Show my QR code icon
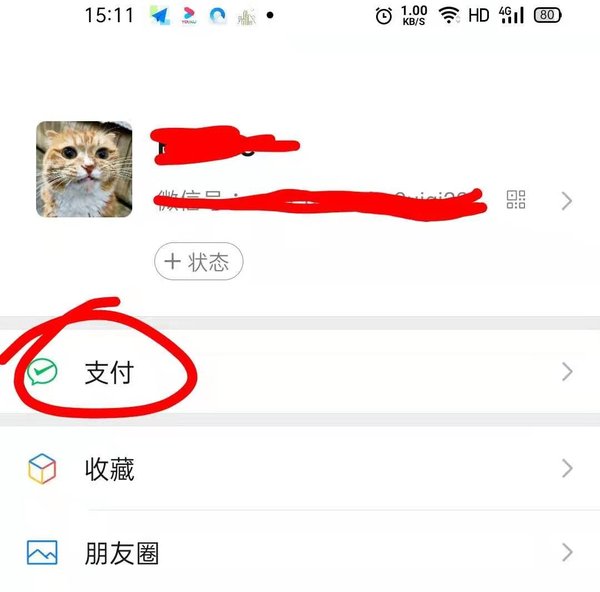Image resolution: width=600 pixels, height=592 pixels. [516, 200]
